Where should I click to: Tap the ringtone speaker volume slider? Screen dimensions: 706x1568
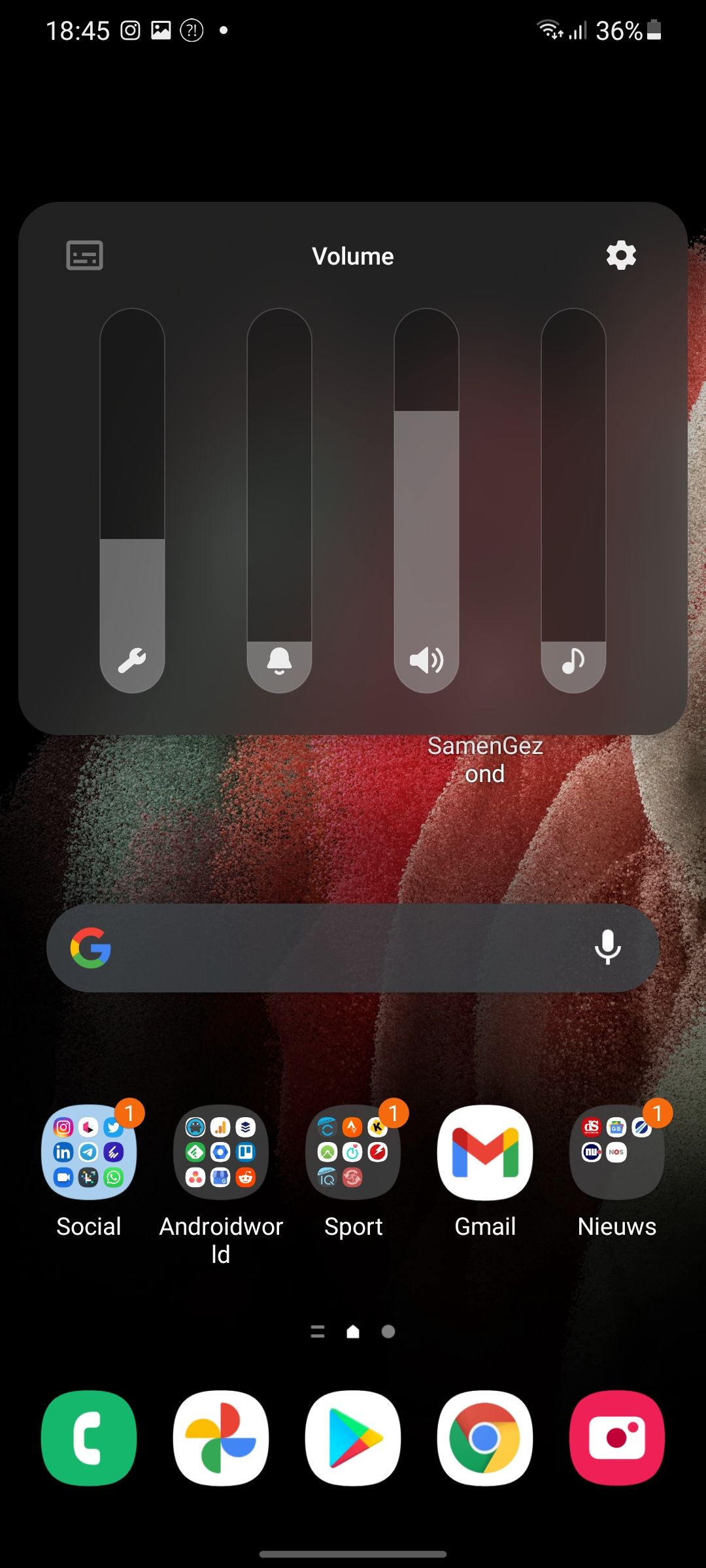click(x=426, y=500)
